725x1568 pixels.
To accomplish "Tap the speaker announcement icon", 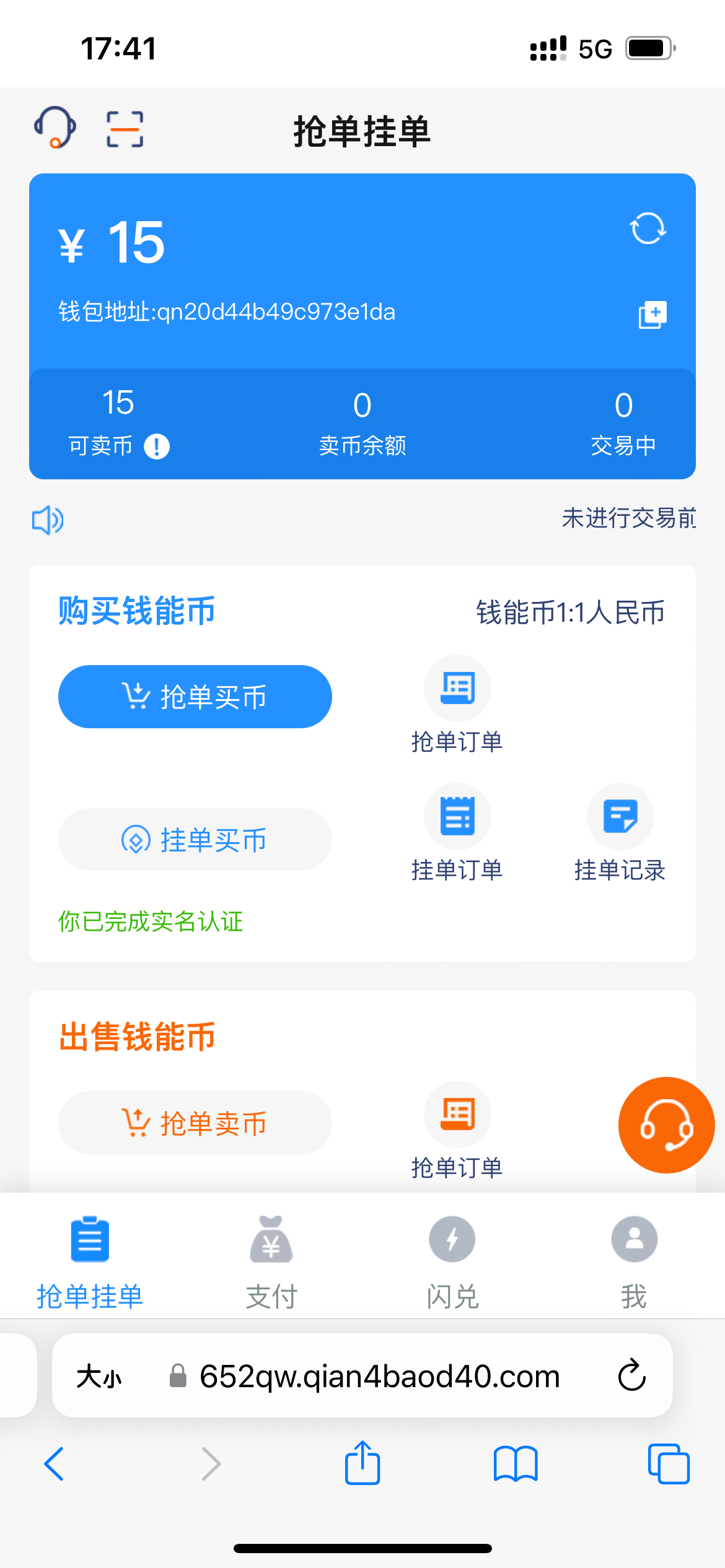I will 48,520.
